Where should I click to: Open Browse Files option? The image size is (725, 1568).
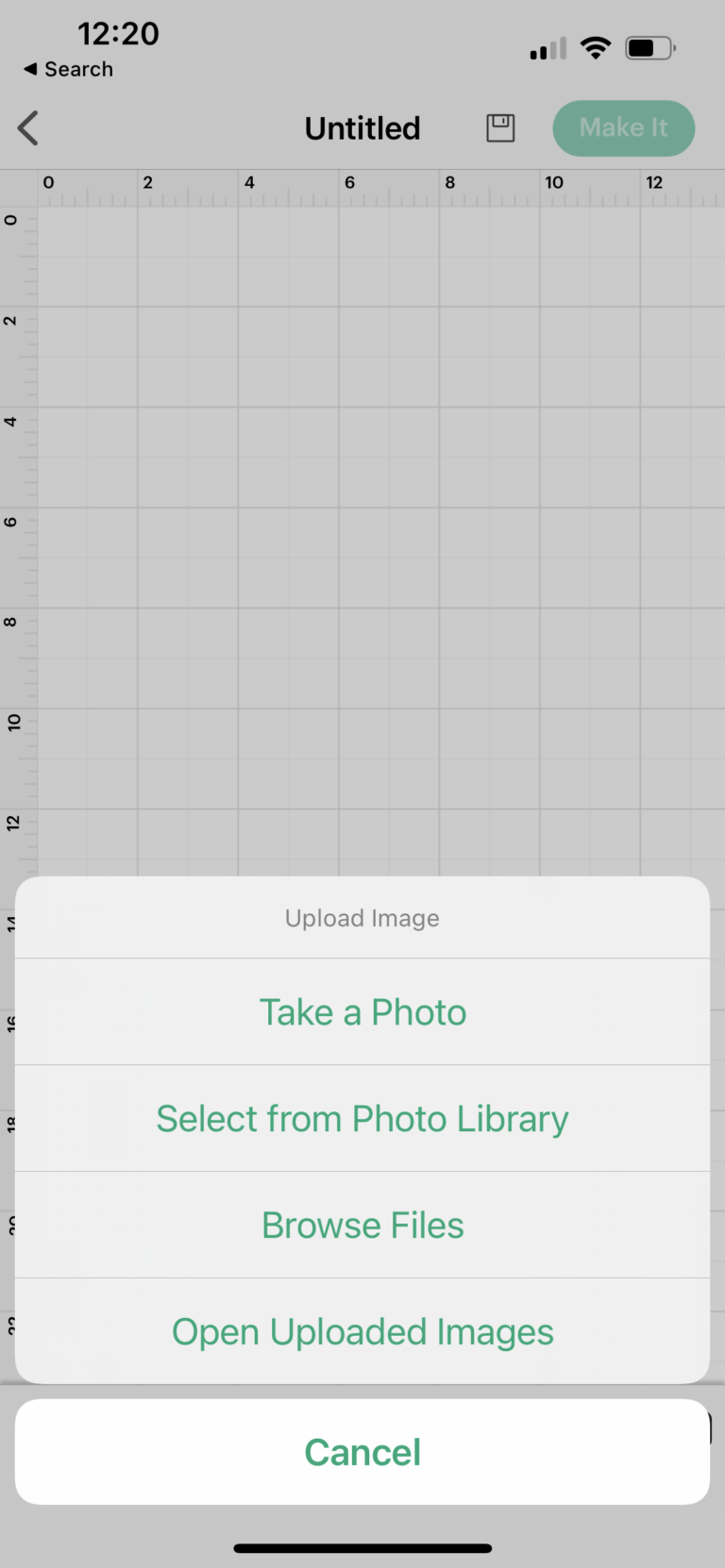pyautogui.click(x=362, y=1226)
